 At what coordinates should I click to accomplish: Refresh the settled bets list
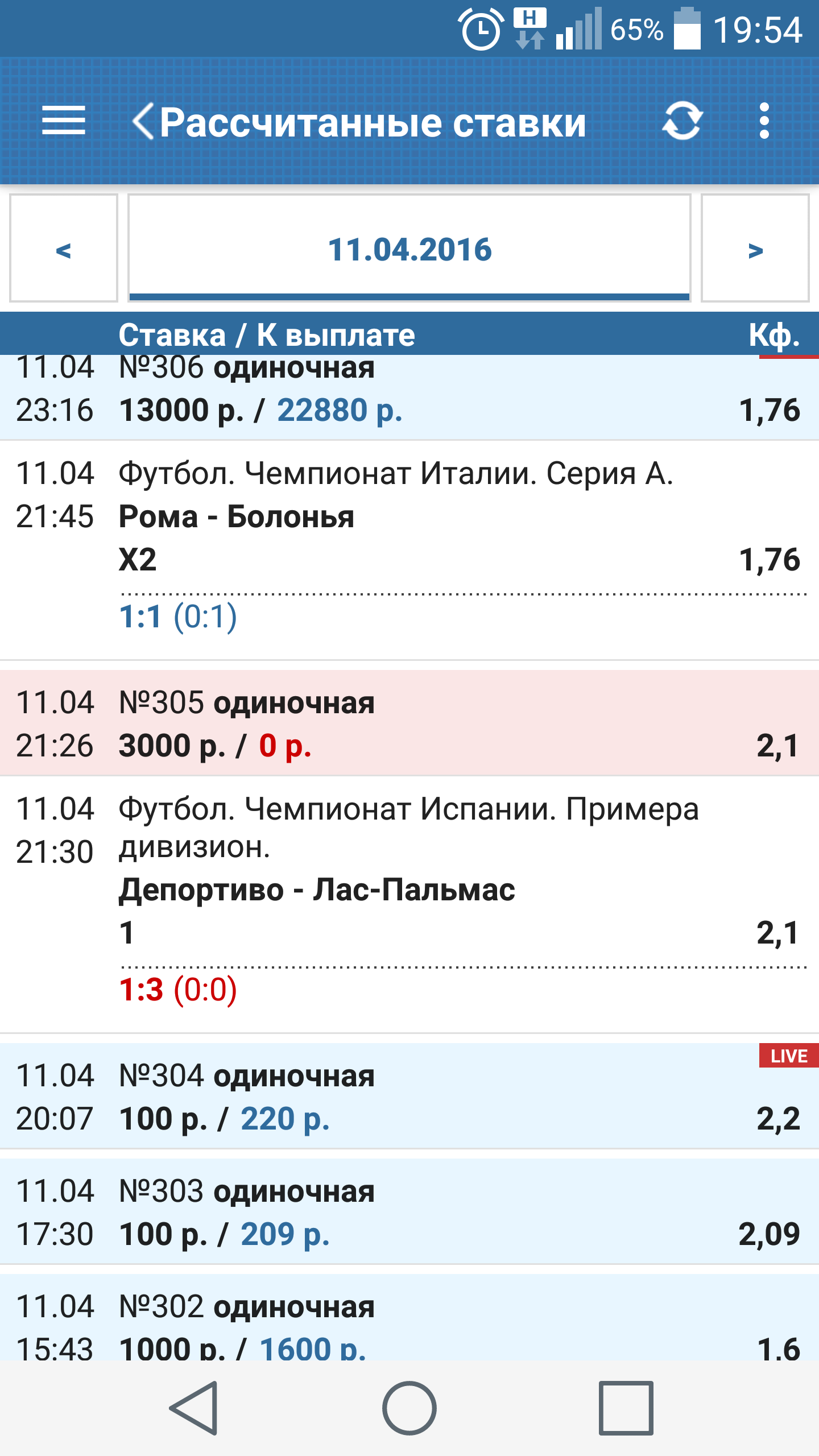(682, 121)
